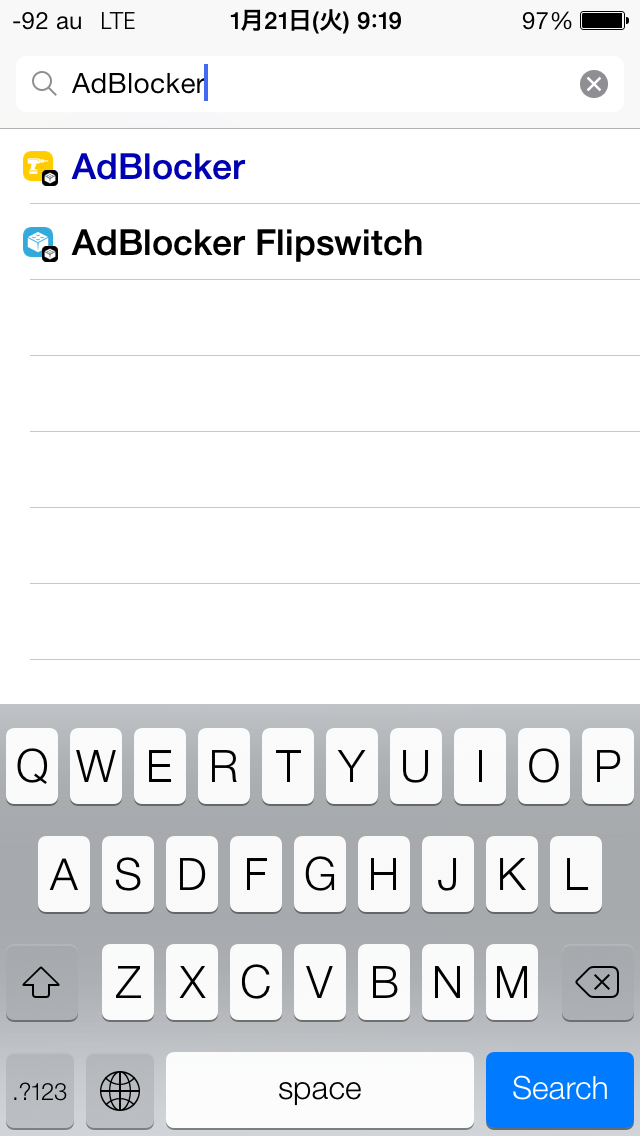
Task: Clear the AdBlocker search text
Action: [594, 84]
